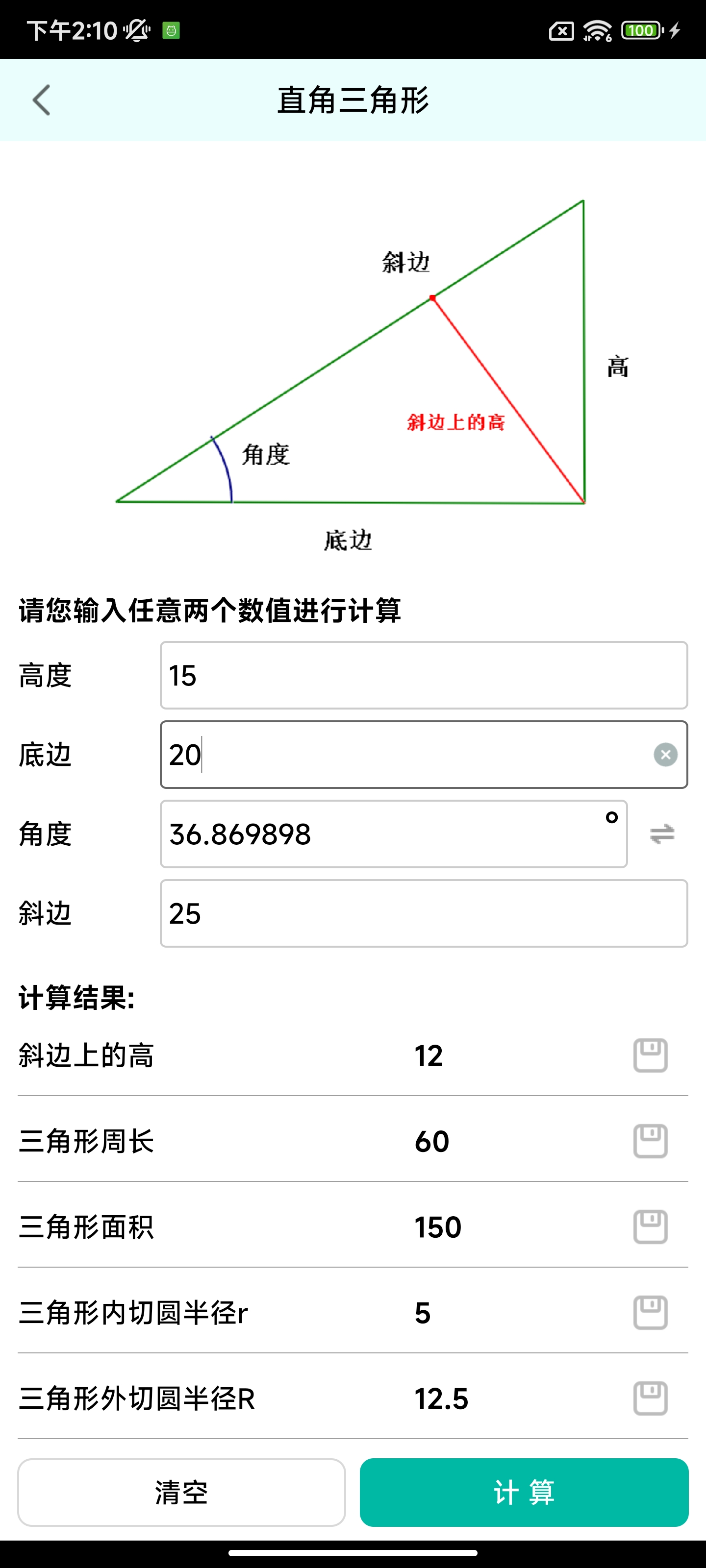Save the 斜边上的高 result
The image size is (706, 1568).
coord(651,1055)
